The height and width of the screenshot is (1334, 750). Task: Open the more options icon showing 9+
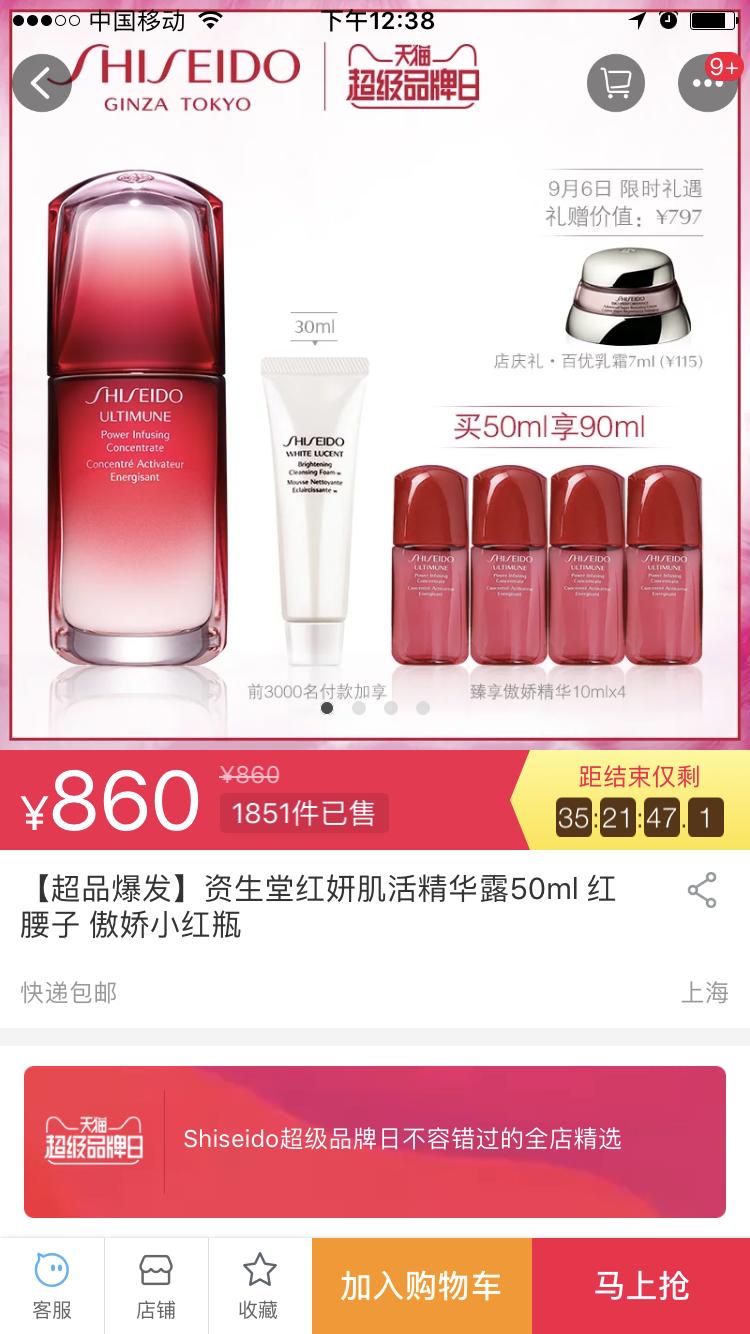point(708,83)
